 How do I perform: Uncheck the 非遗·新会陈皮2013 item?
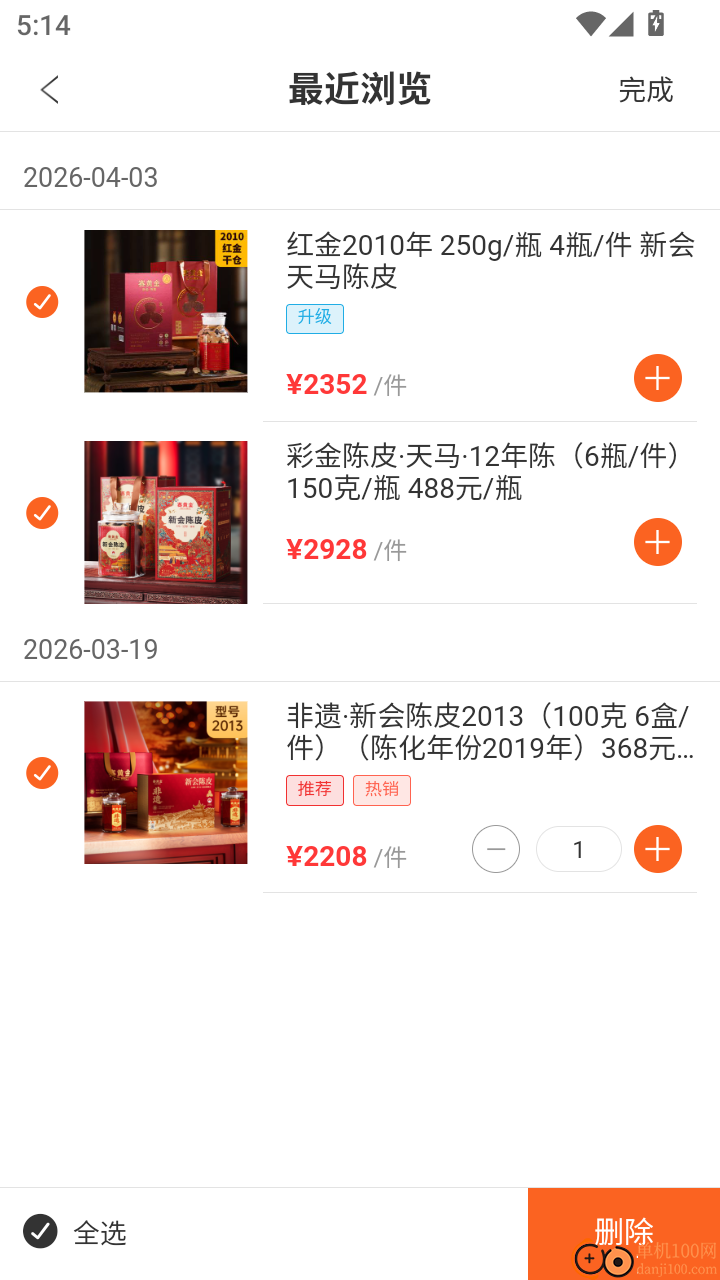point(42,773)
